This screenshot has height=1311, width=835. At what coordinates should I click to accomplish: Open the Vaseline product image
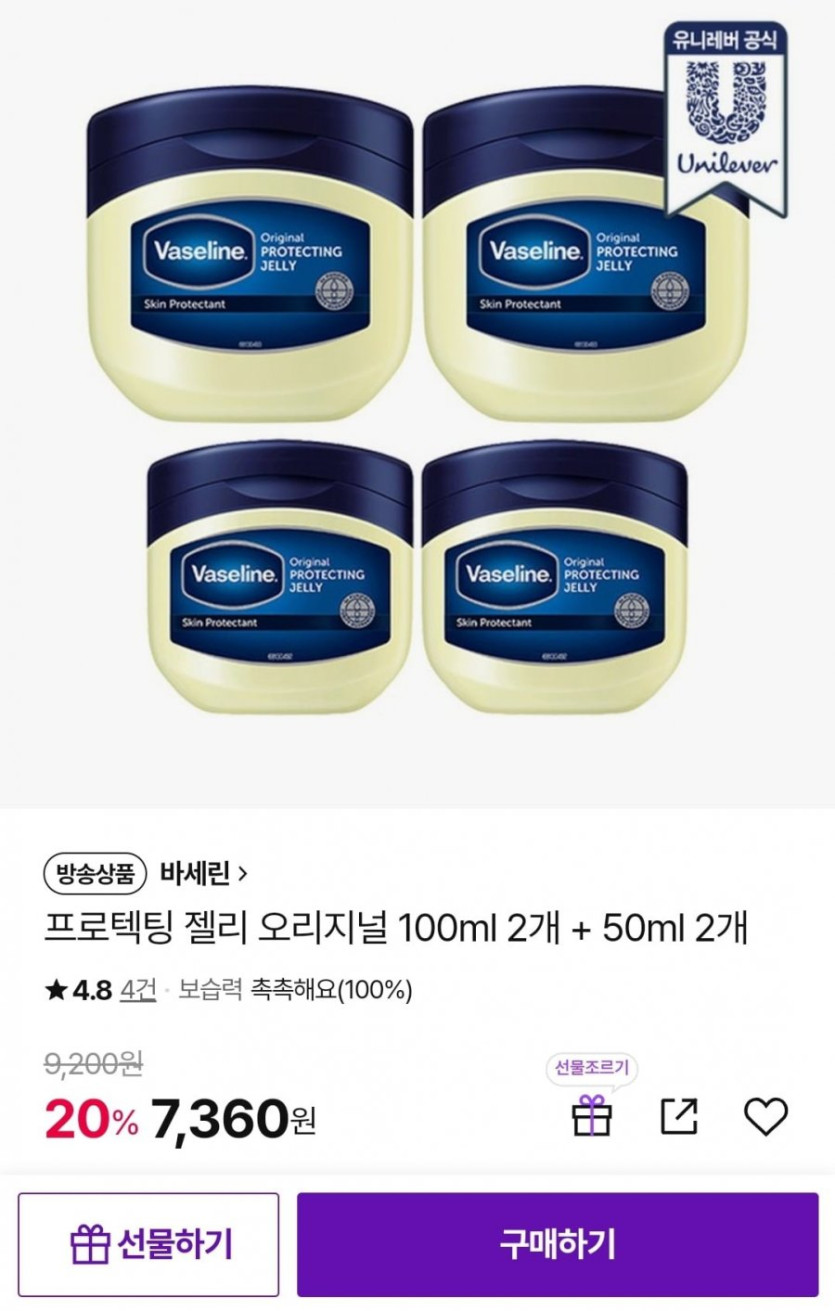coord(417,400)
